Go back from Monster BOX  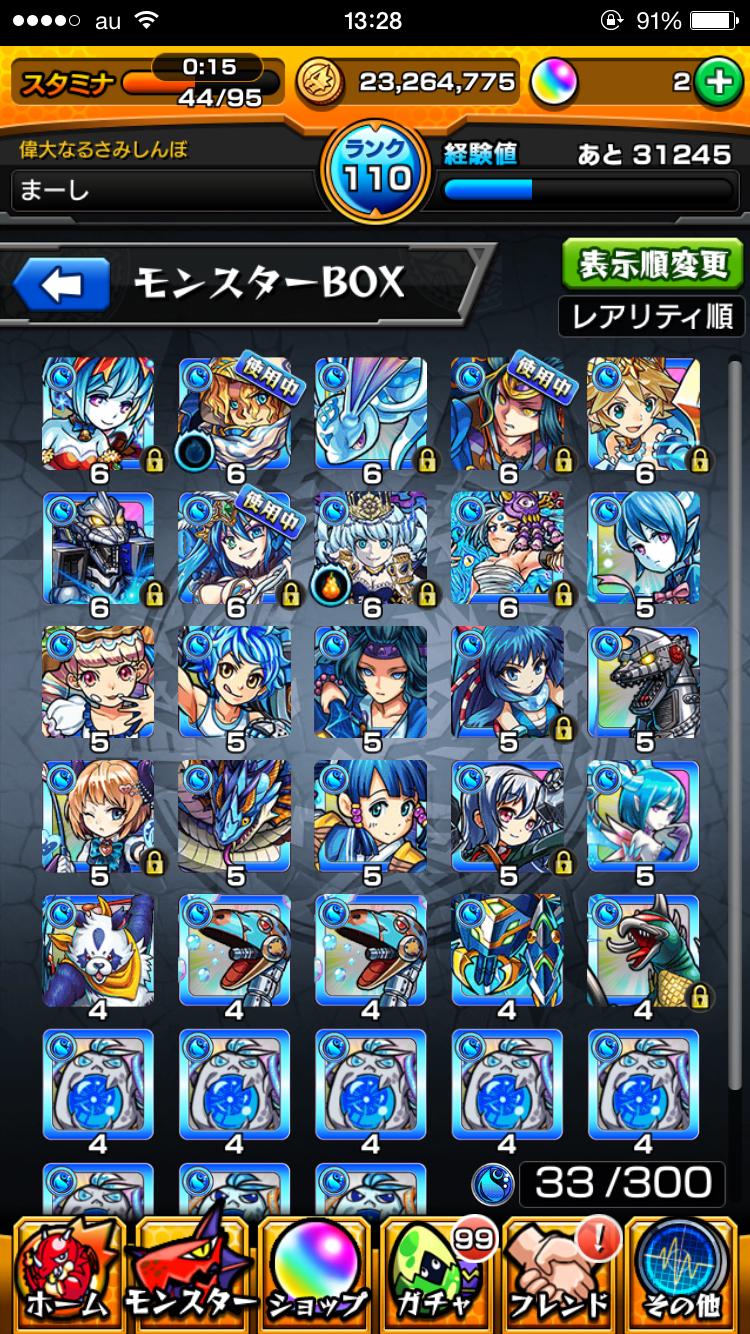point(61,286)
